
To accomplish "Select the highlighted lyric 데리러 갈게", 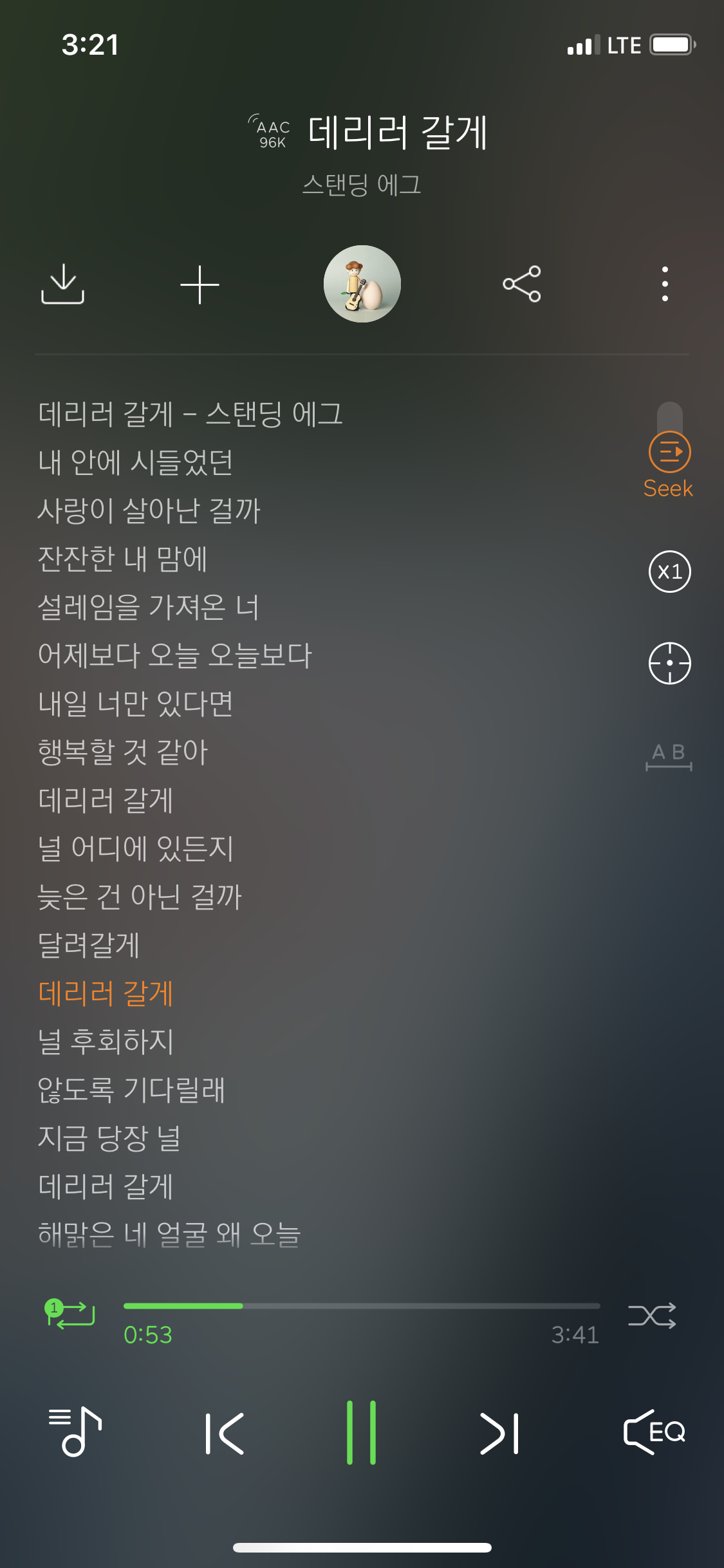I will 105,993.
